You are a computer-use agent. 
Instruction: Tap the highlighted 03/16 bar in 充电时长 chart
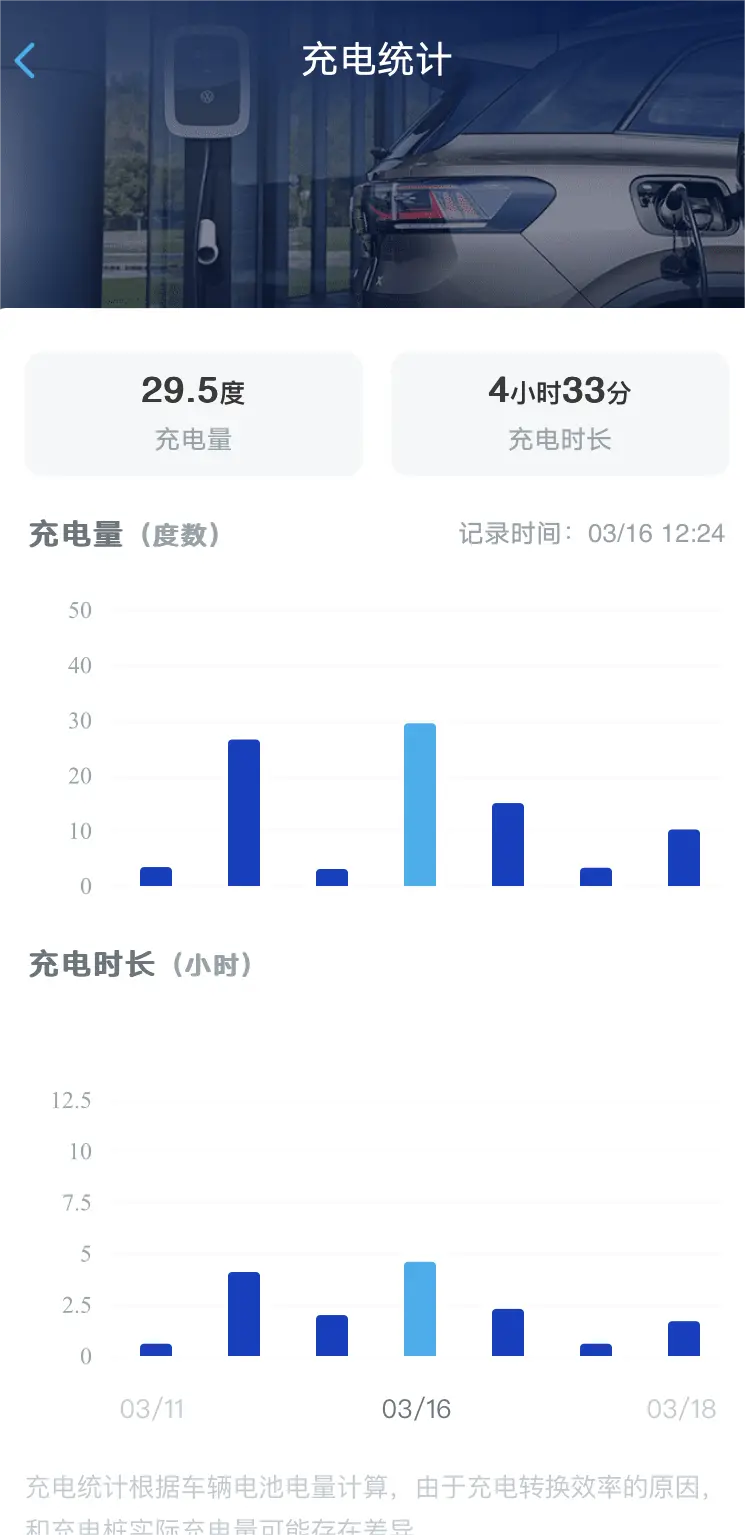420,1309
